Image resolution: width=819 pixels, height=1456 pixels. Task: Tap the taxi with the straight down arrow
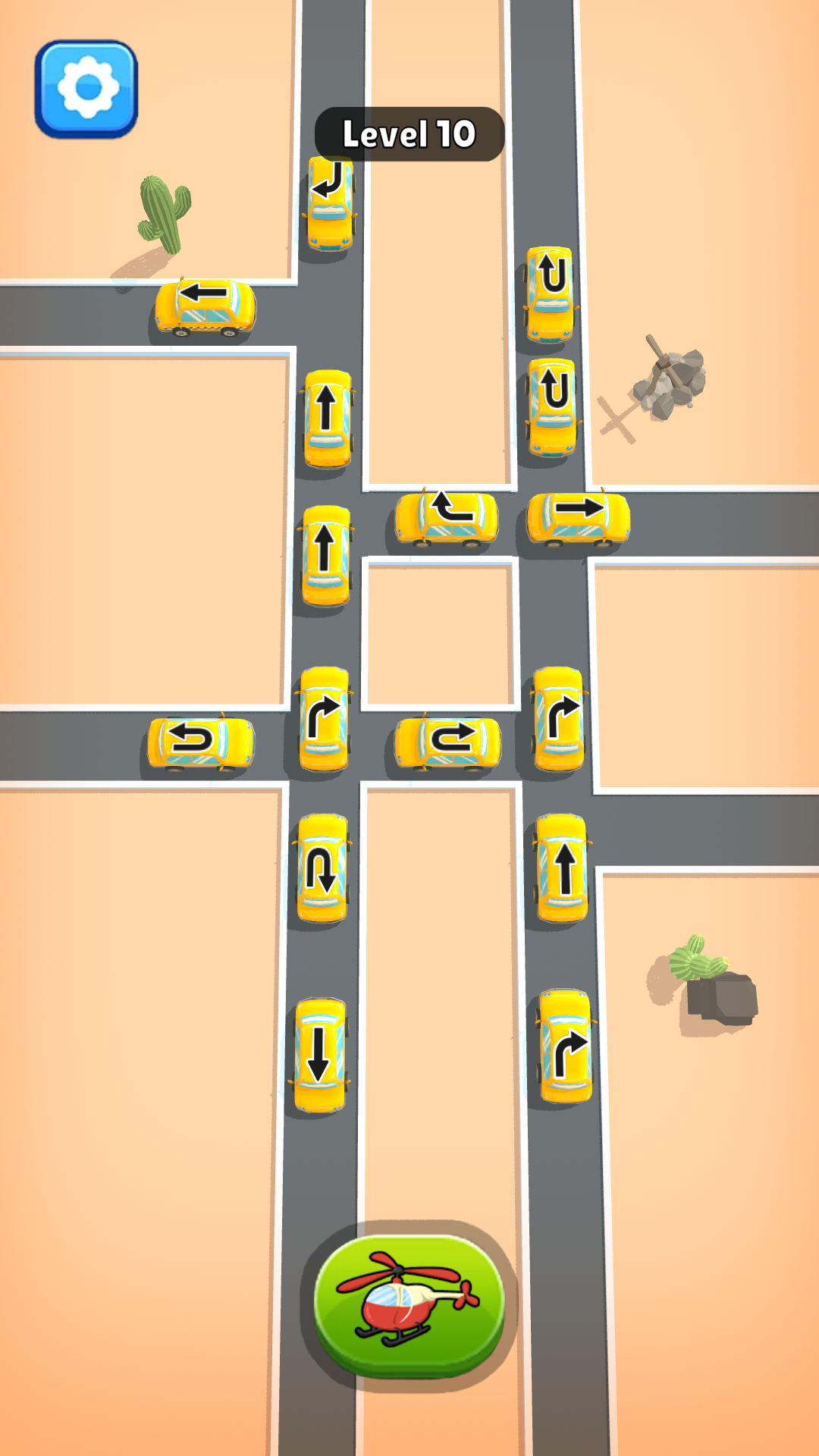320,1055
